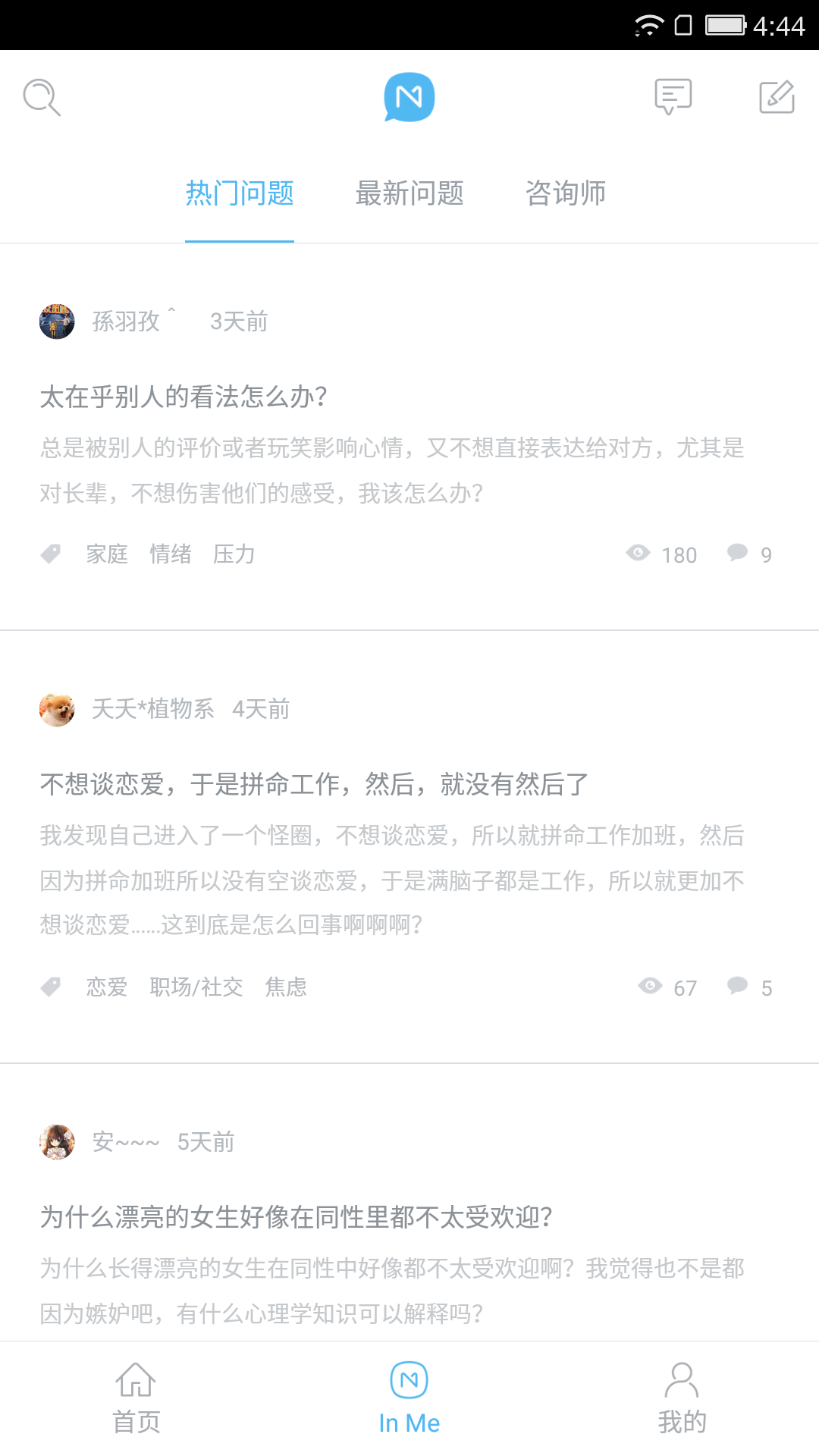Open the search icon
The width and height of the screenshot is (819, 1456).
click(42, 97)
